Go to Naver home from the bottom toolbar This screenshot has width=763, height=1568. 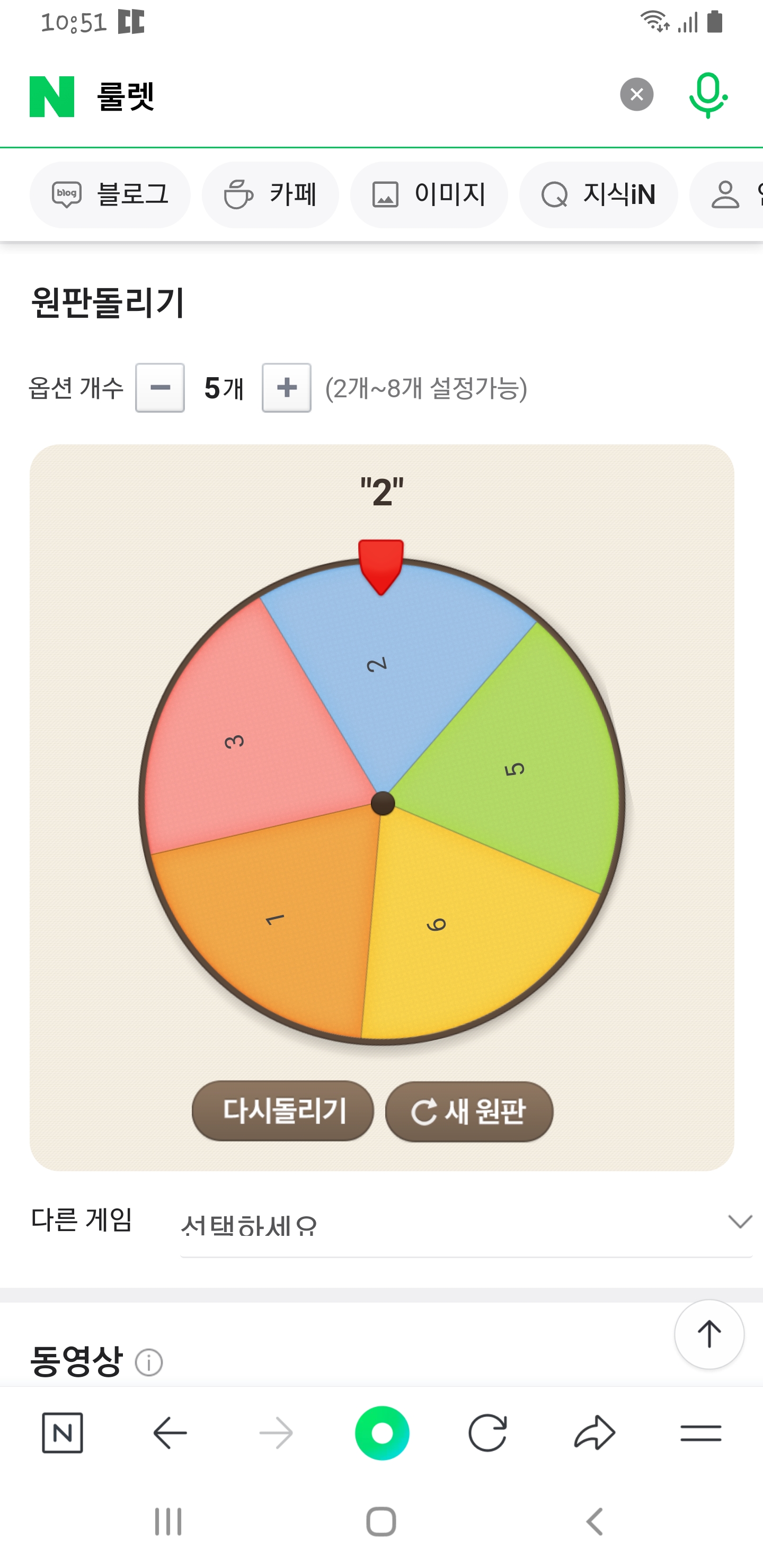pyautogui.click(x=62, y=1433)
